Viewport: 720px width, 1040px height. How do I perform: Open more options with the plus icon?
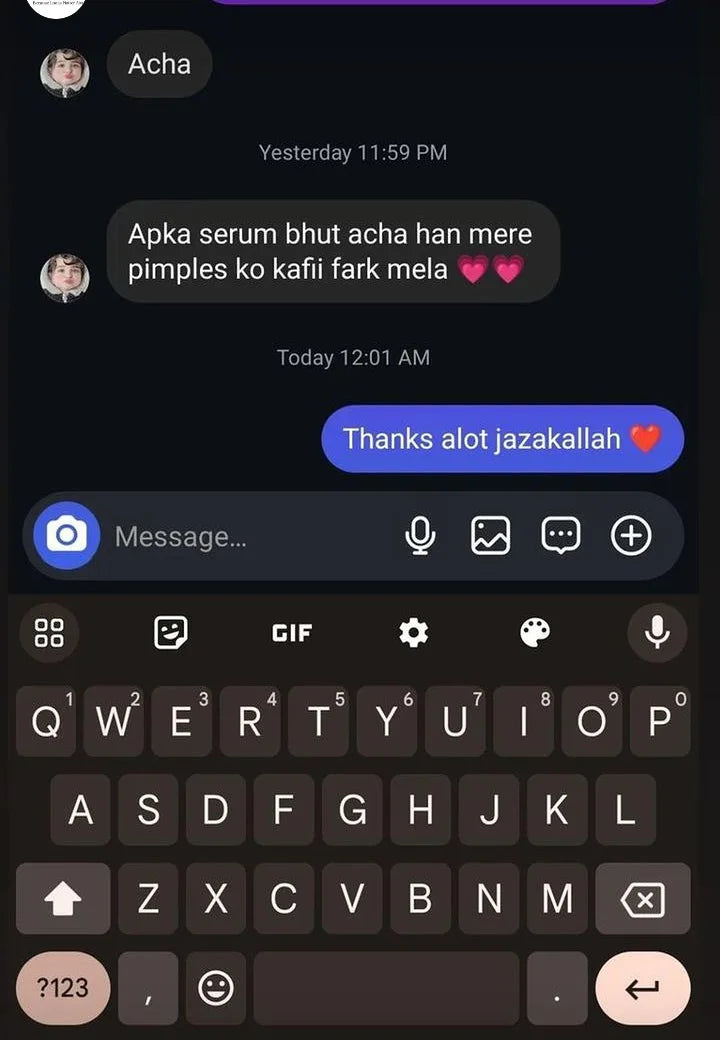(631, 536)
